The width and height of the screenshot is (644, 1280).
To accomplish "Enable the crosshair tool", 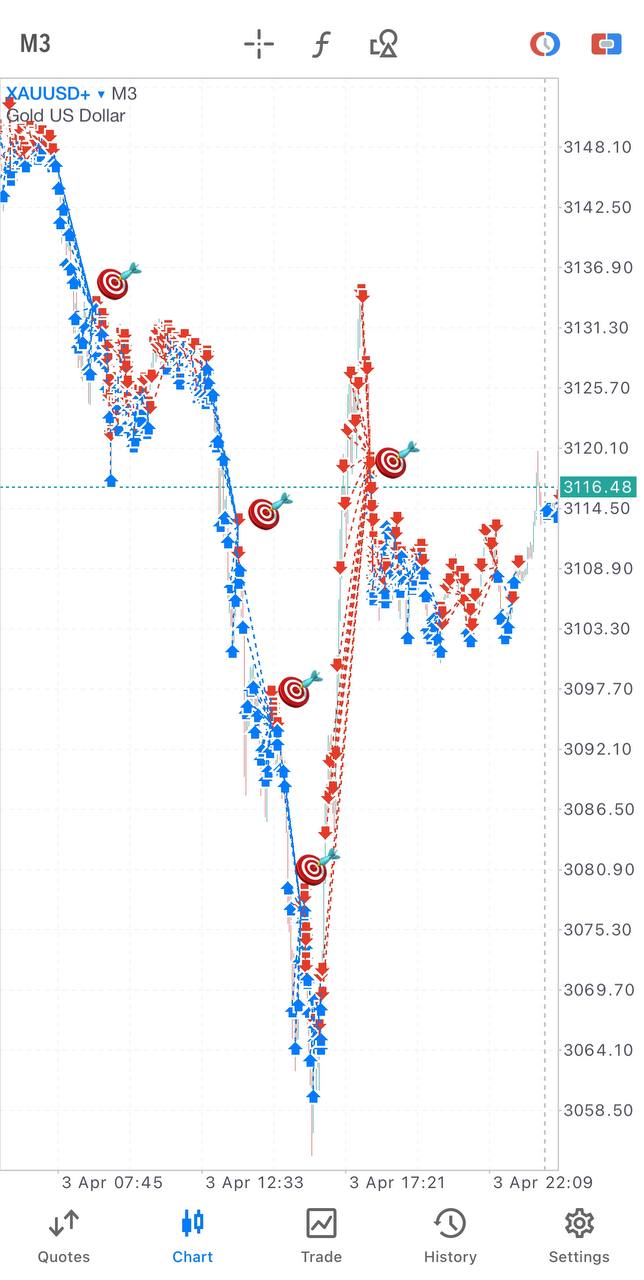I will click(x=259, y=44).
